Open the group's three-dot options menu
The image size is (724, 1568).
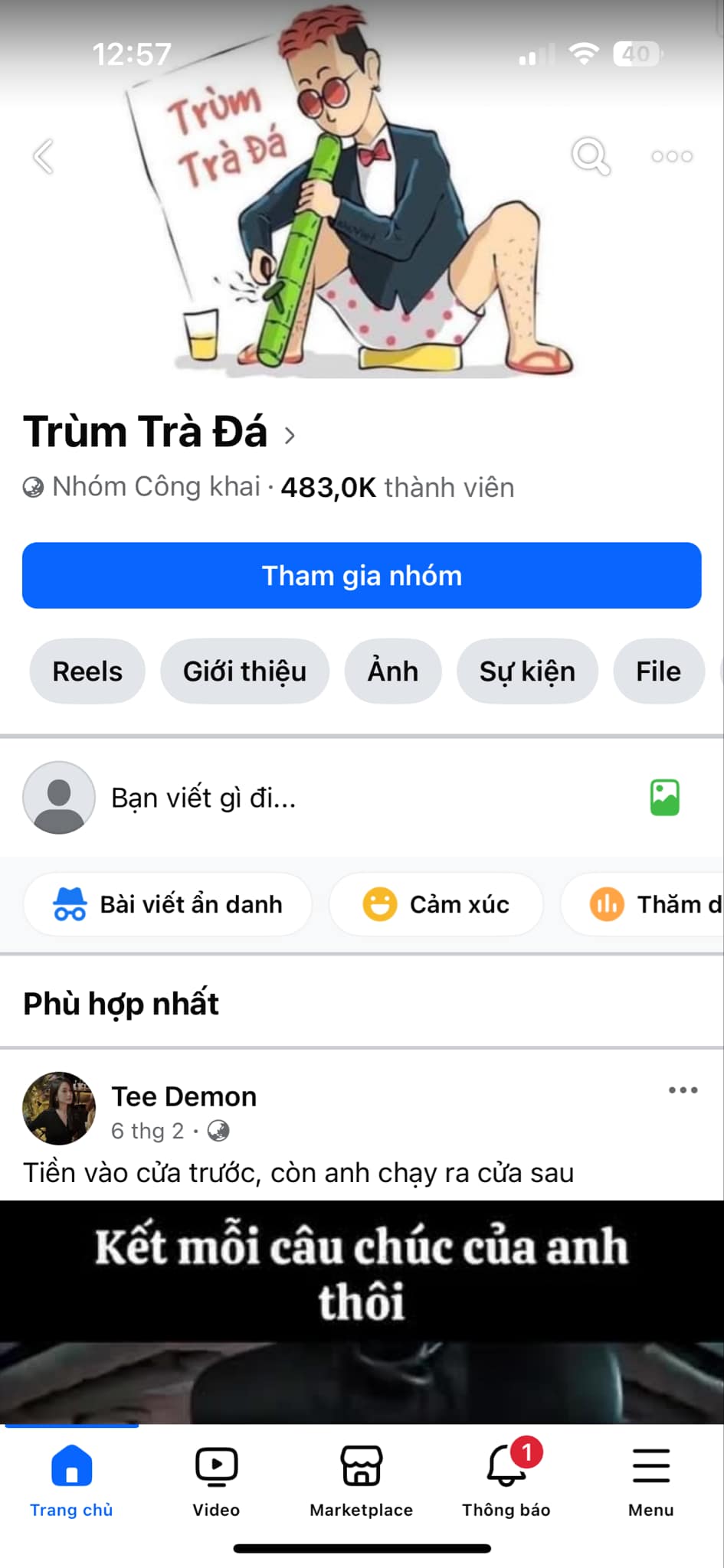[x=672, y=157]
